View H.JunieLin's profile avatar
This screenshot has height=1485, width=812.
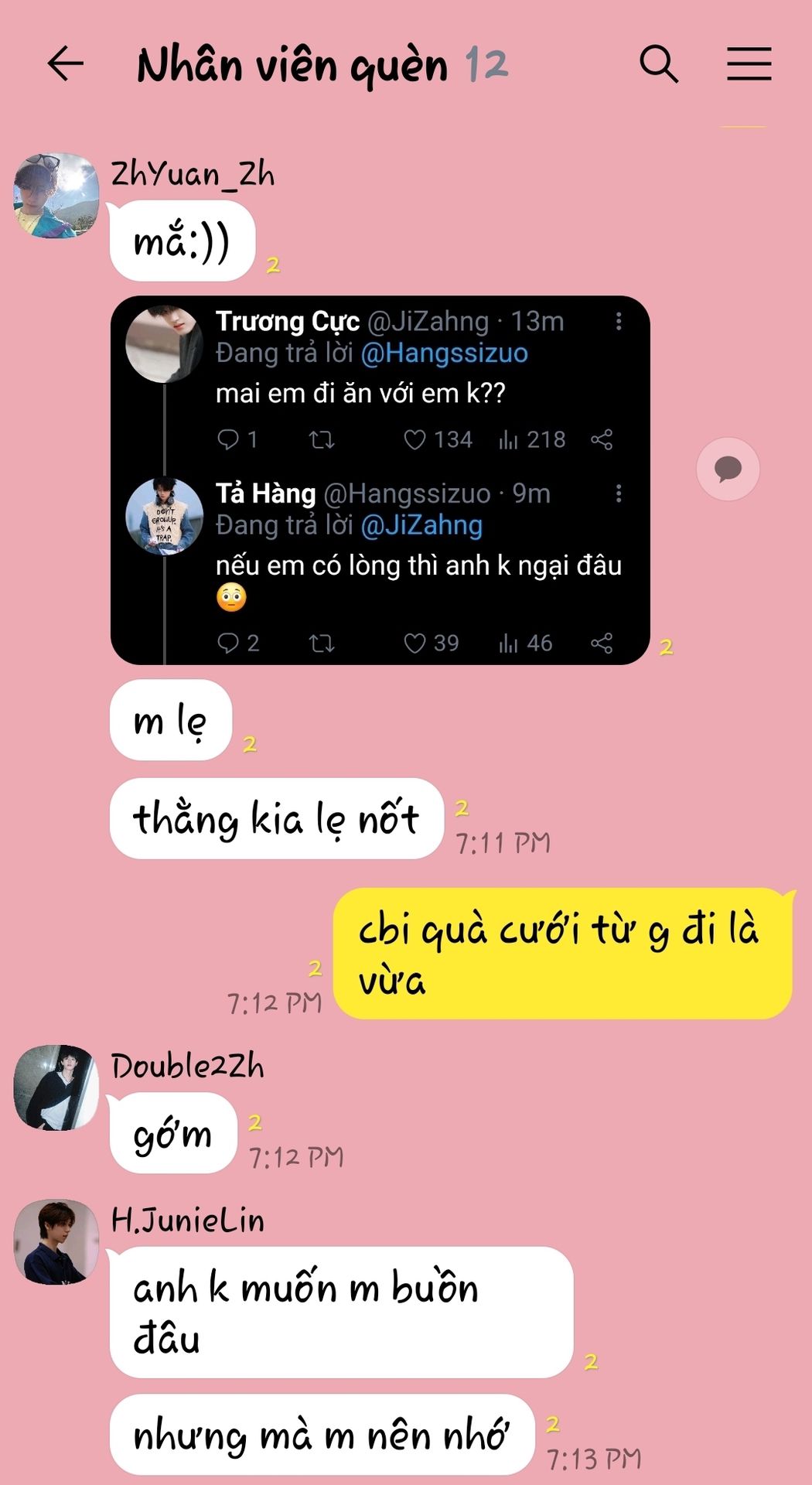point(56,1241)
